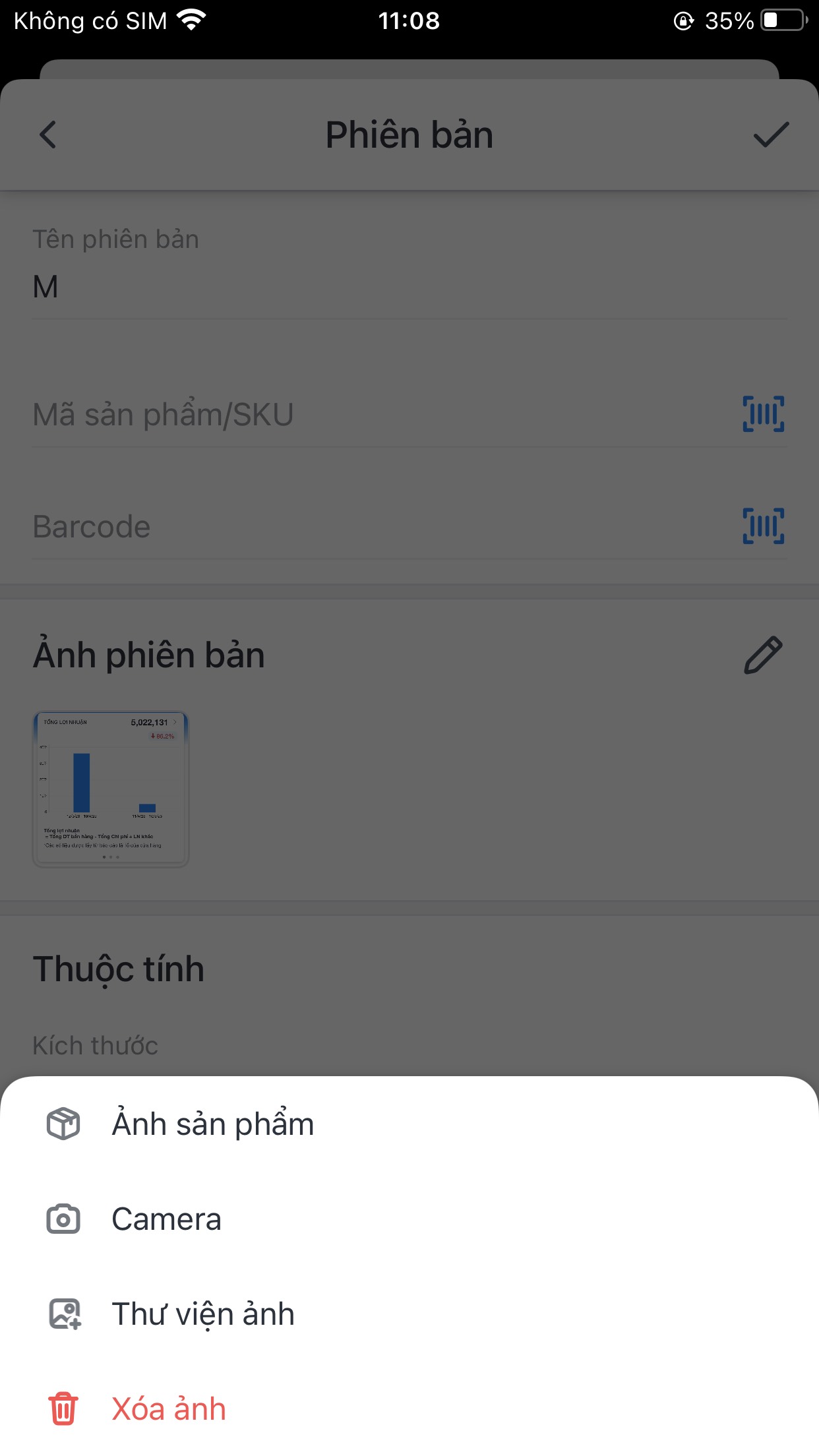This screenshot has width=819, height=1456.
Task: Select Ảnh sản phẩm option
Action: coord(409,1124)
